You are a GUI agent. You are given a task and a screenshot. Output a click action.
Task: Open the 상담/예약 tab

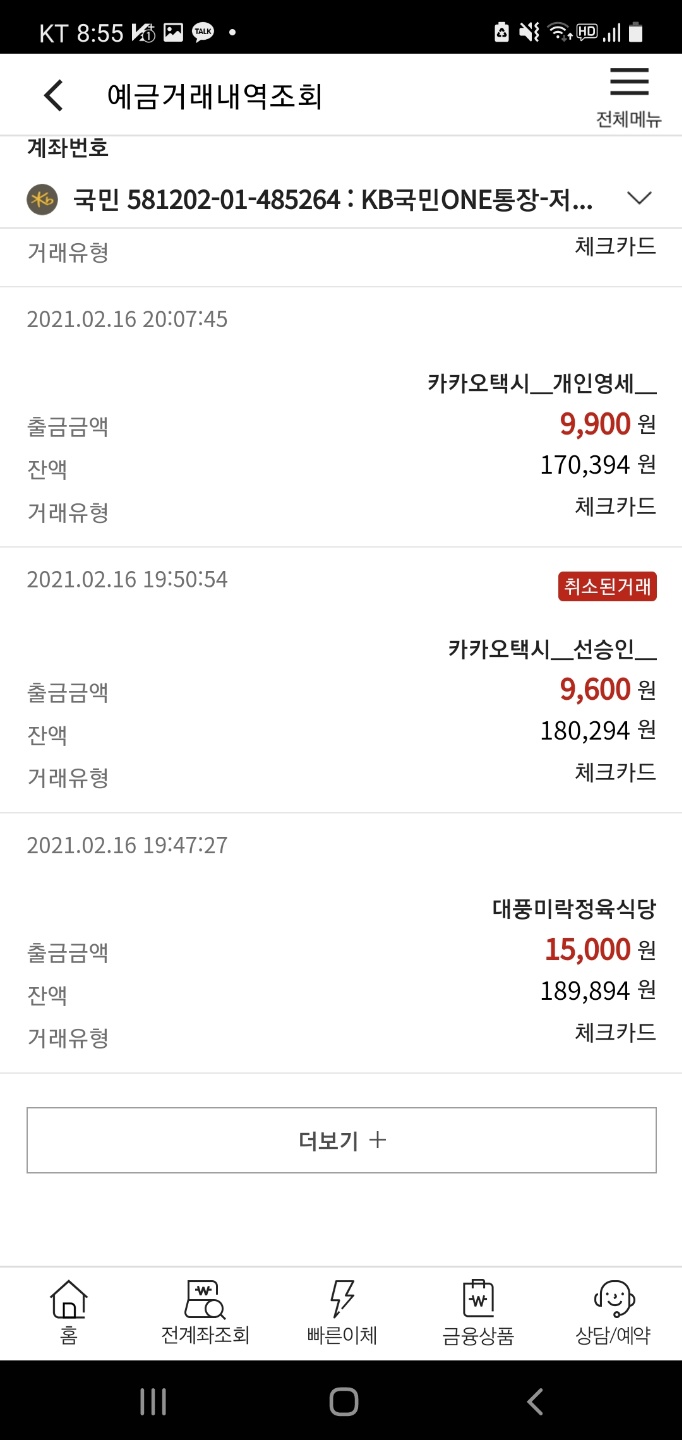pyautogui.click(x=613, y=1312)
